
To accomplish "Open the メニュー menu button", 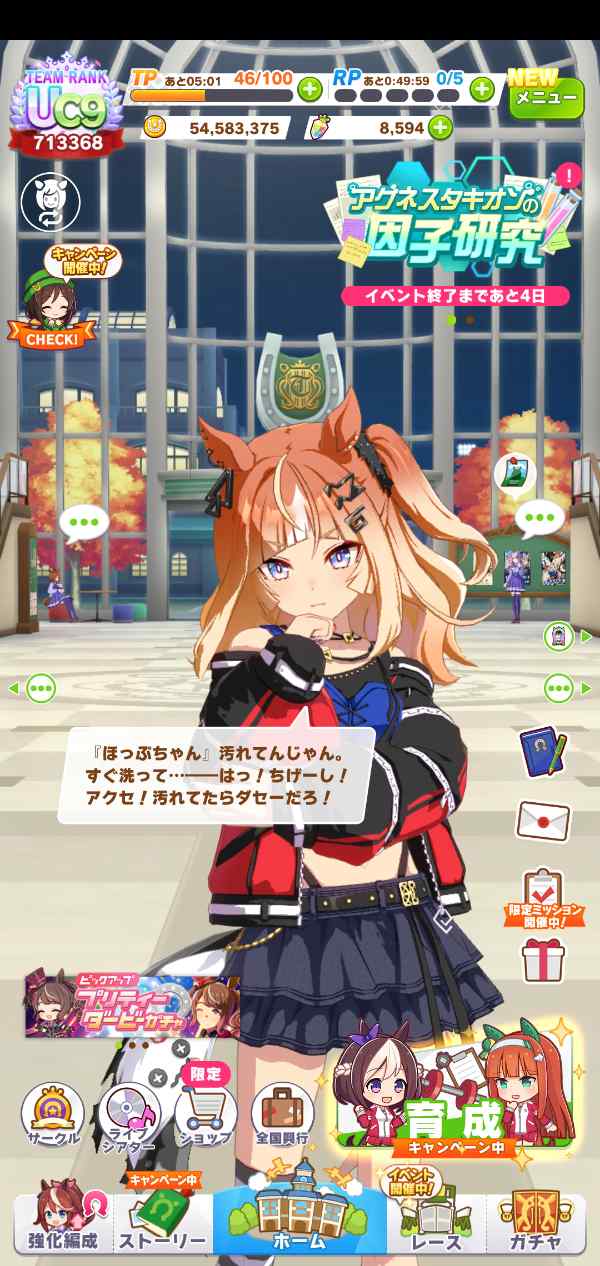I will [x=545, y=97].
